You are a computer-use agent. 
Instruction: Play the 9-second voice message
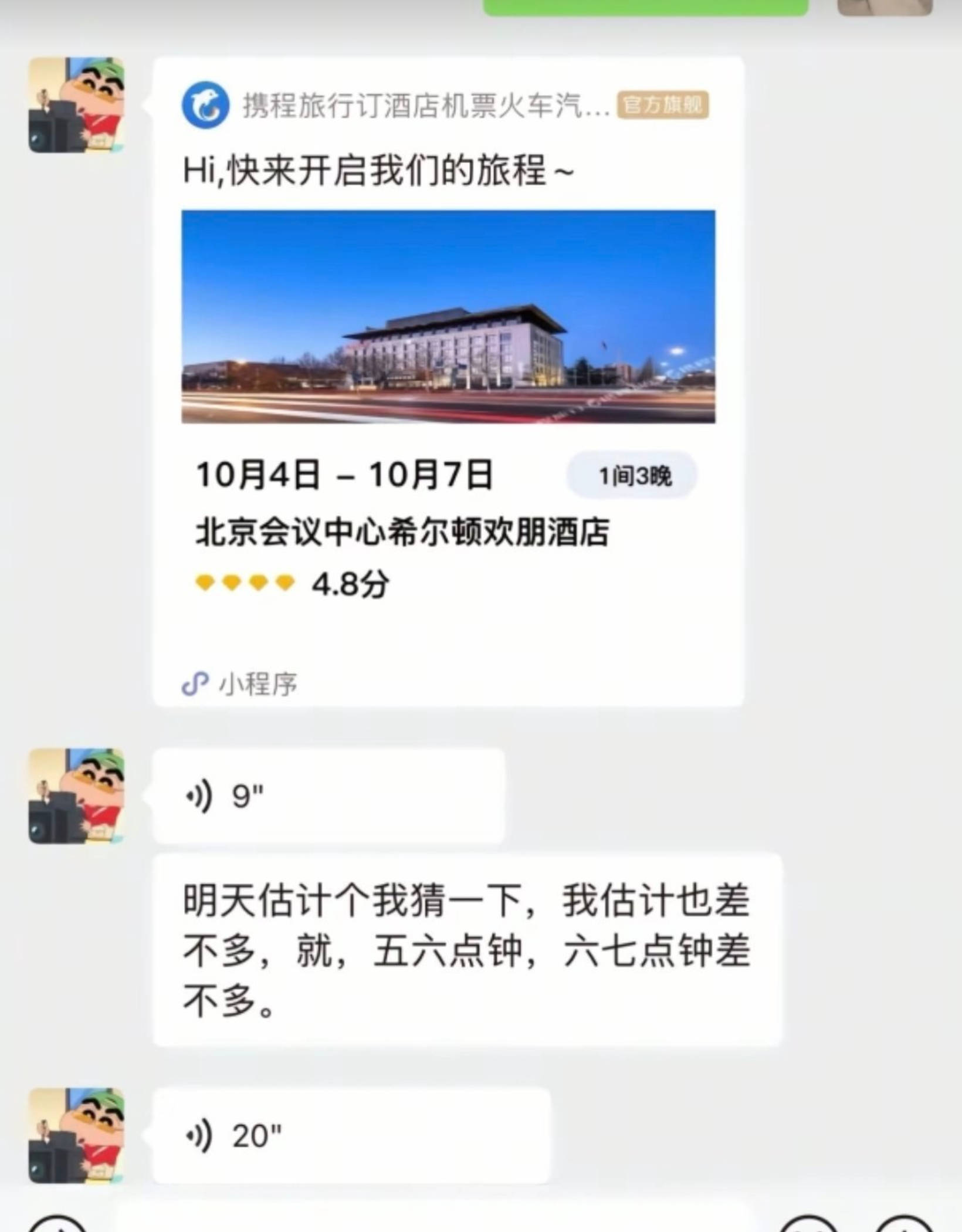328,796
